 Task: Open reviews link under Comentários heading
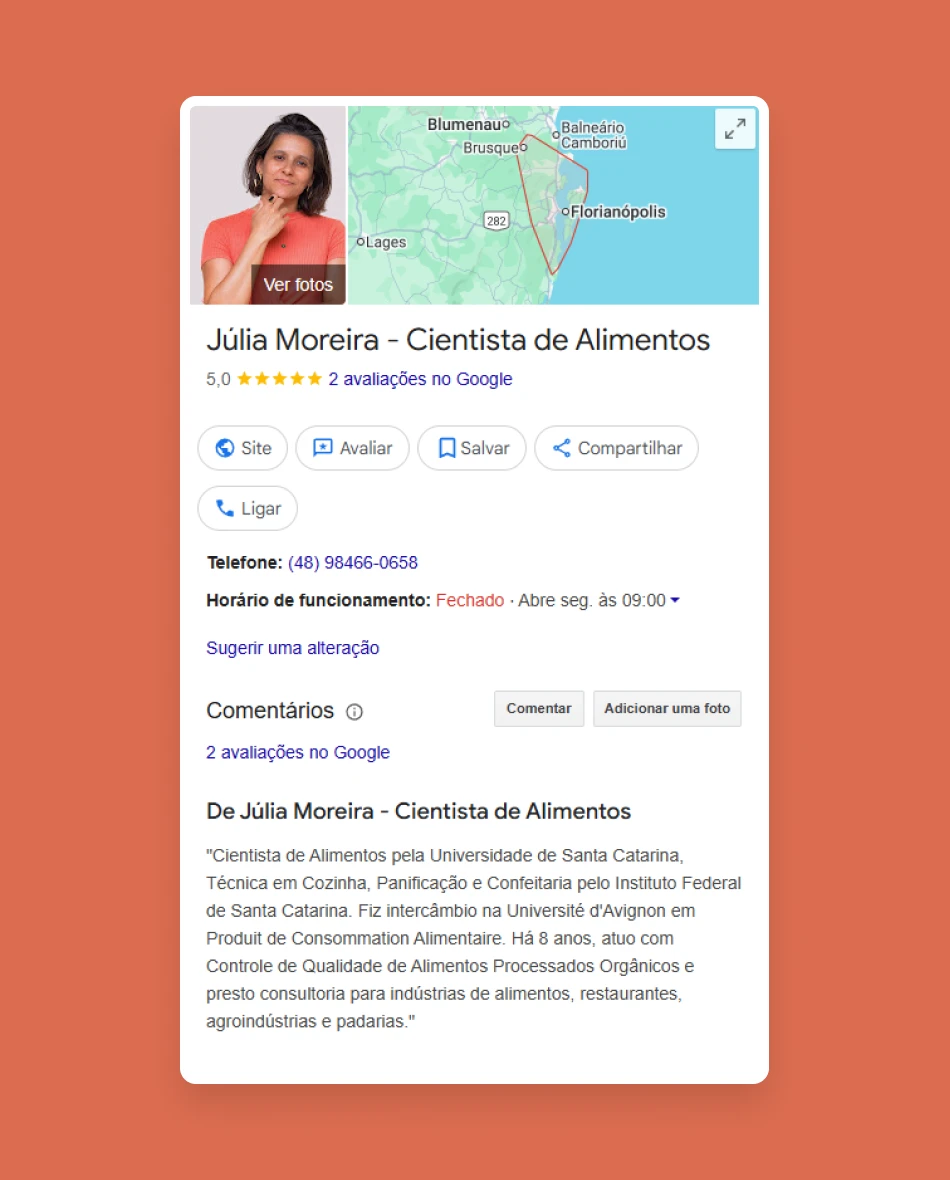[298, 753]
